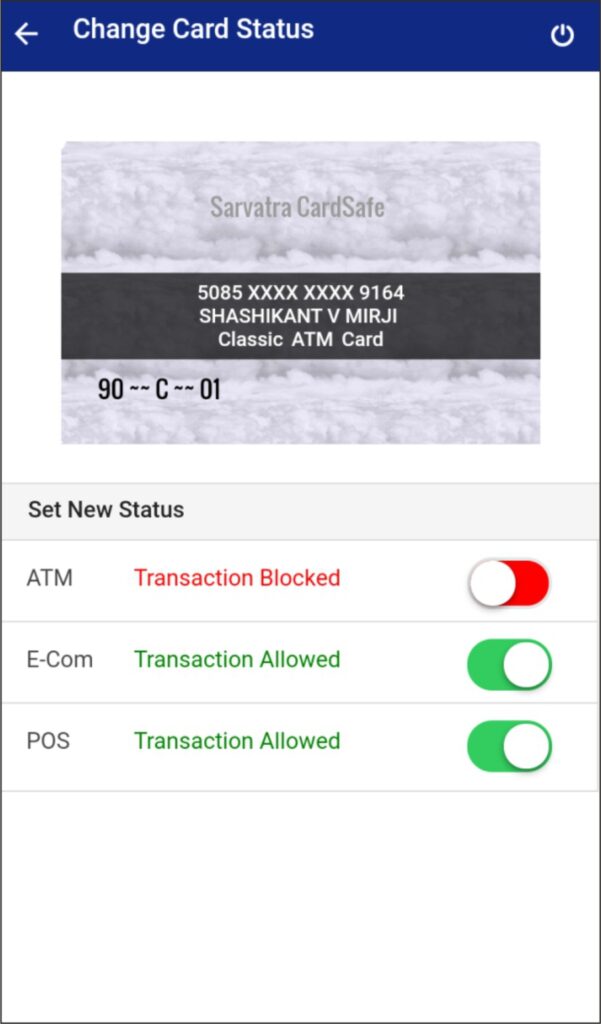
Task: Enable ATM transactions toggle
Action: click(509, 583)
